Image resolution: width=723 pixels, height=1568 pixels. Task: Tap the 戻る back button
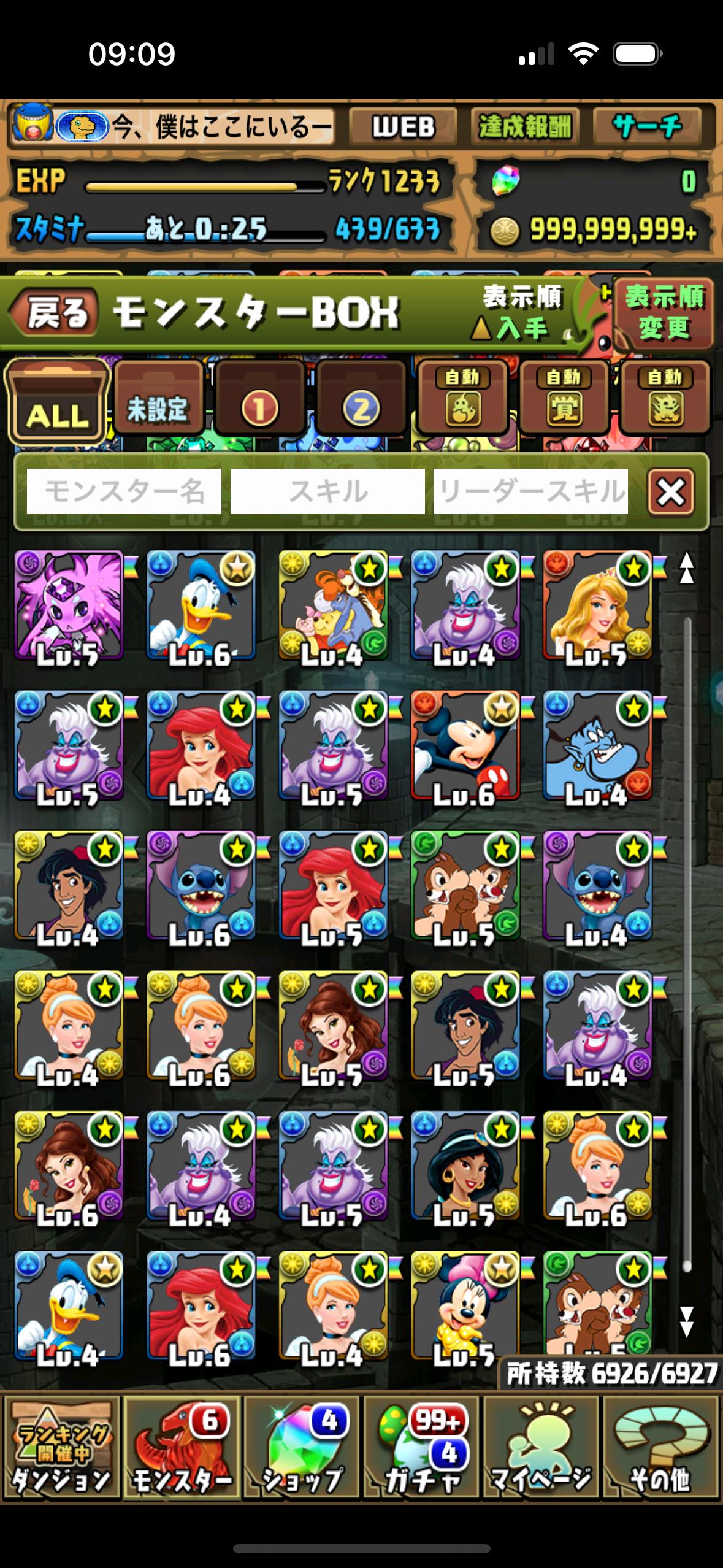pos(54,313)
